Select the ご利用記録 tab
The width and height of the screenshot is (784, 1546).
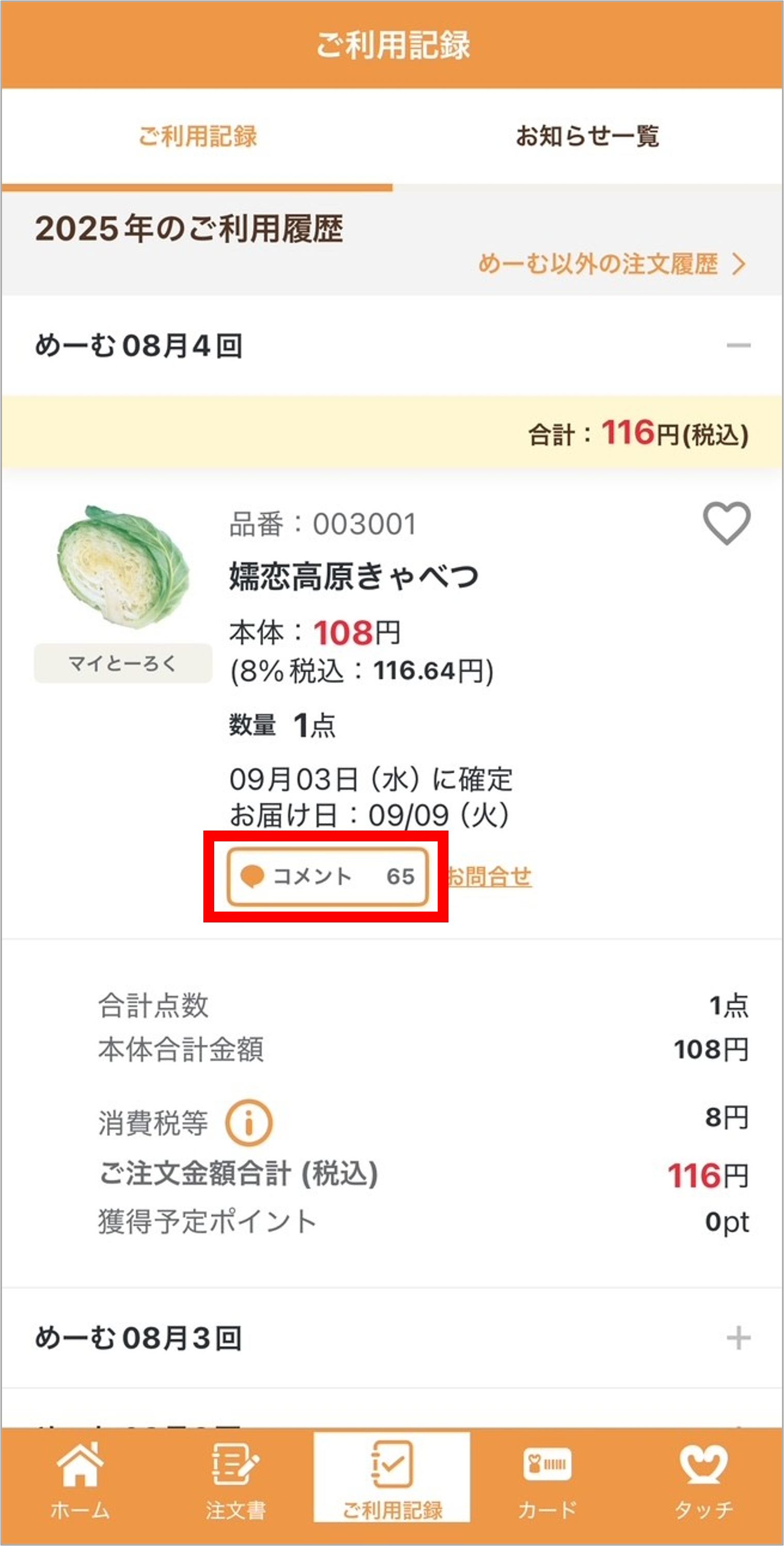[x=199, y=137]
